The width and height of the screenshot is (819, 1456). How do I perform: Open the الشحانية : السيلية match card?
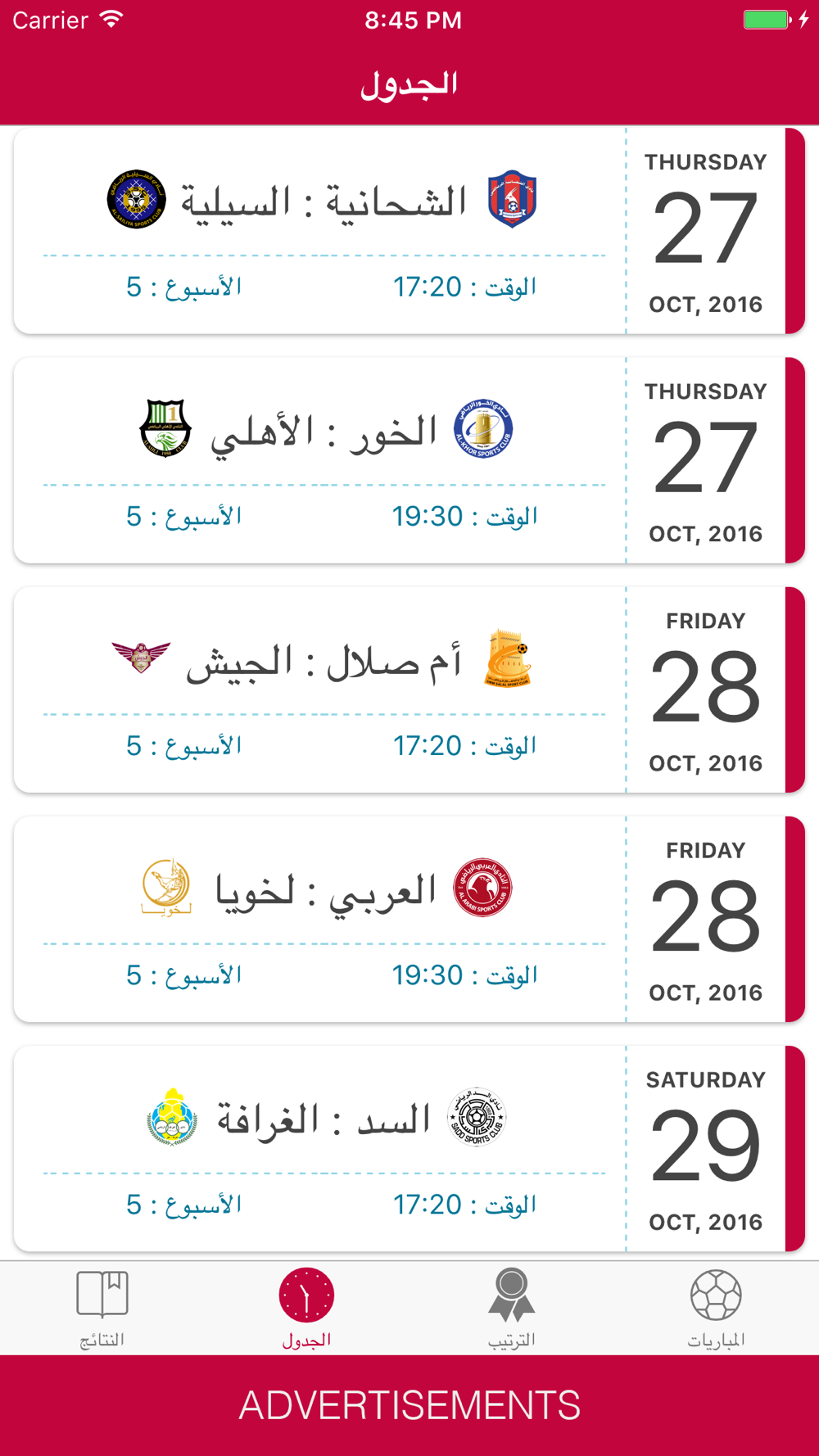409,230
